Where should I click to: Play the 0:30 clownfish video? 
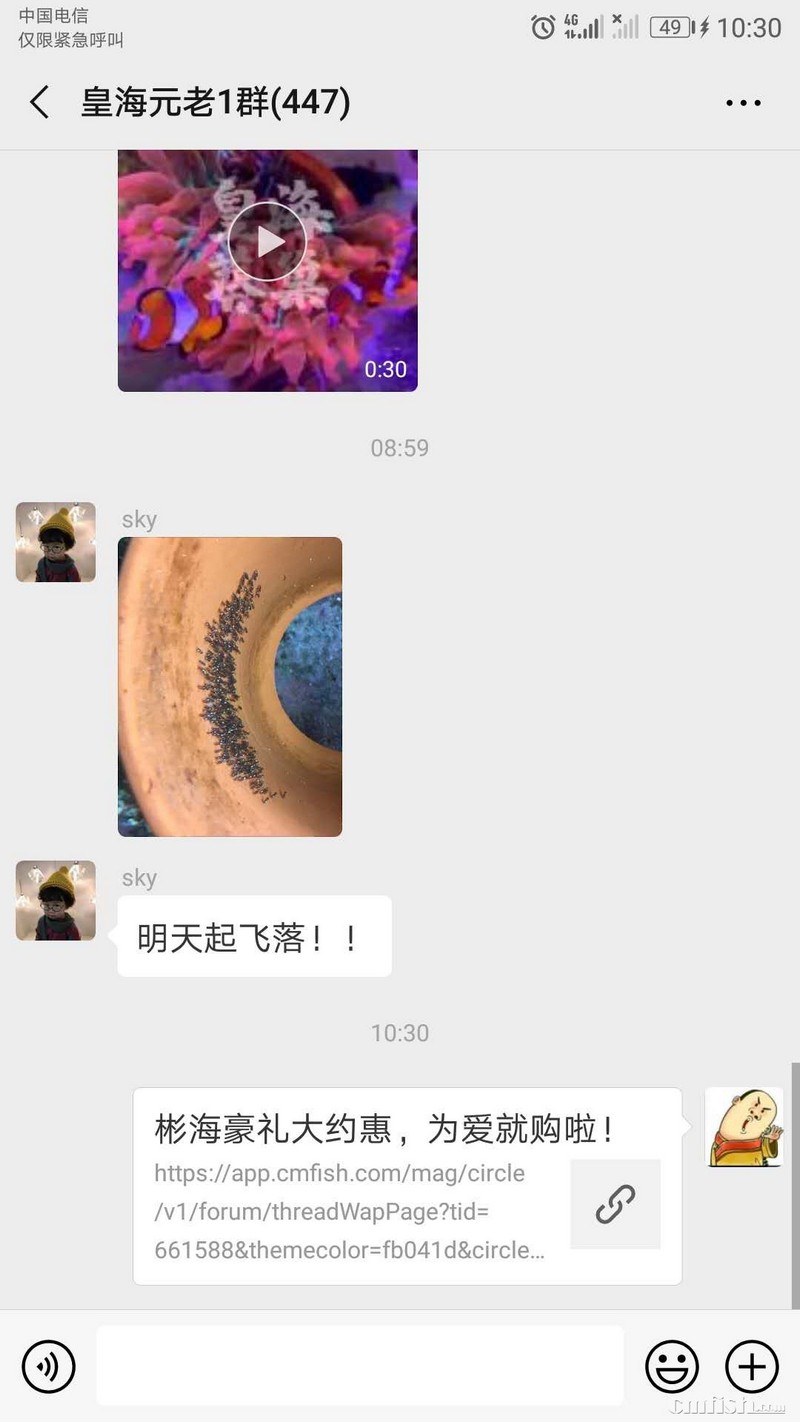point(267,242)
